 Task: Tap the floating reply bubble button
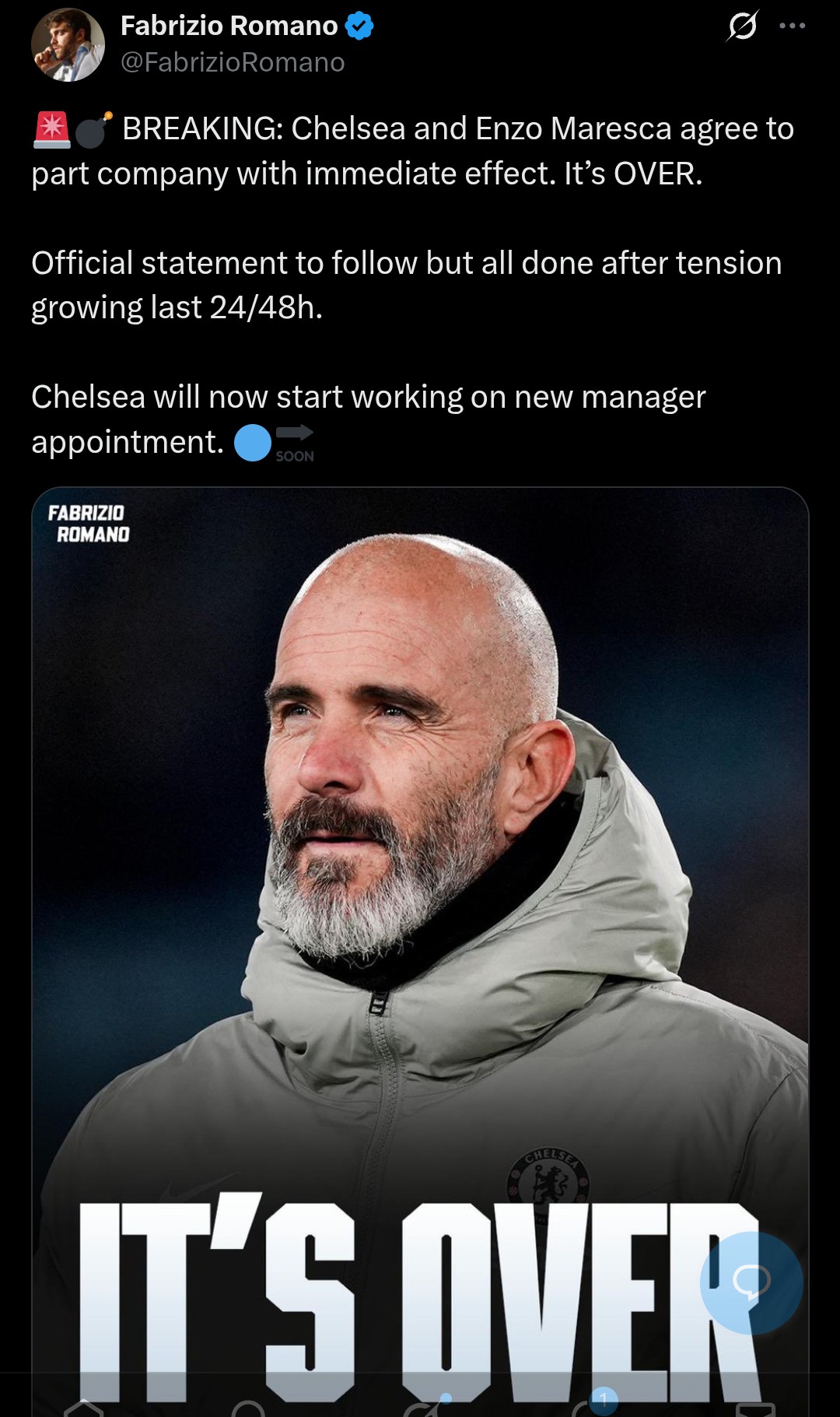(751, 1282)
